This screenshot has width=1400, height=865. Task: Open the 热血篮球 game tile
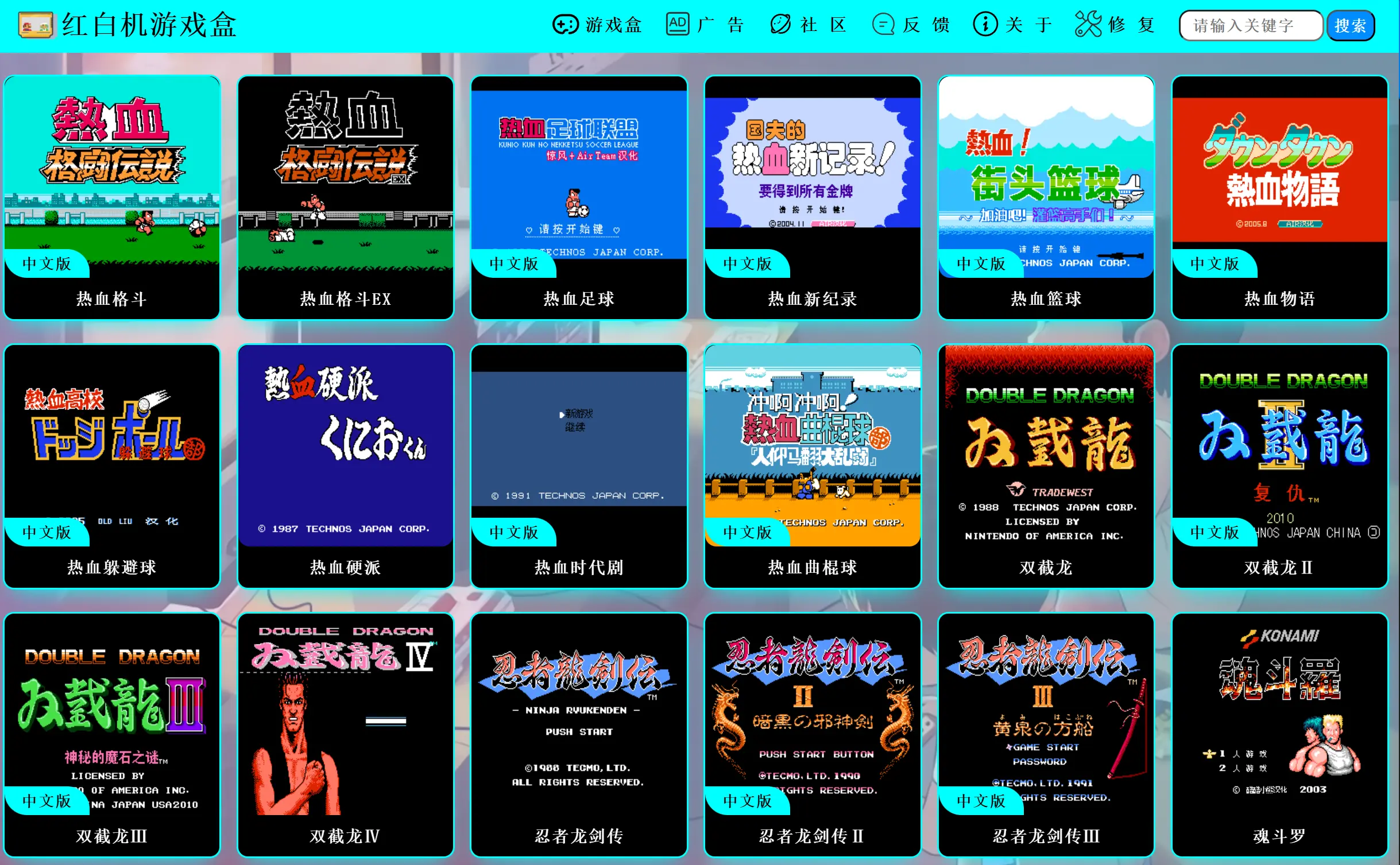1046,197
